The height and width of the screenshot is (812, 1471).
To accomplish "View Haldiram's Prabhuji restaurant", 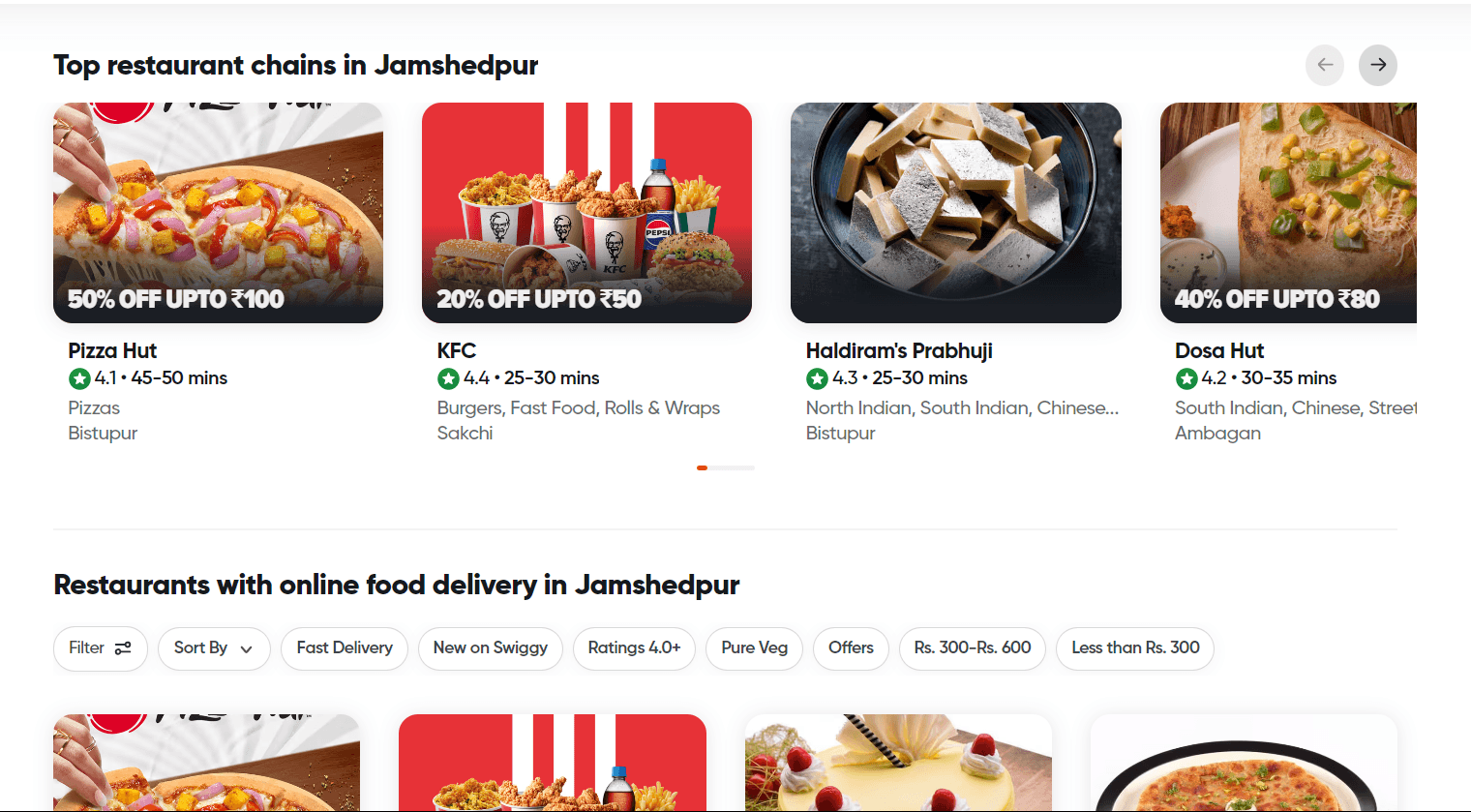I will pos(955,213).
